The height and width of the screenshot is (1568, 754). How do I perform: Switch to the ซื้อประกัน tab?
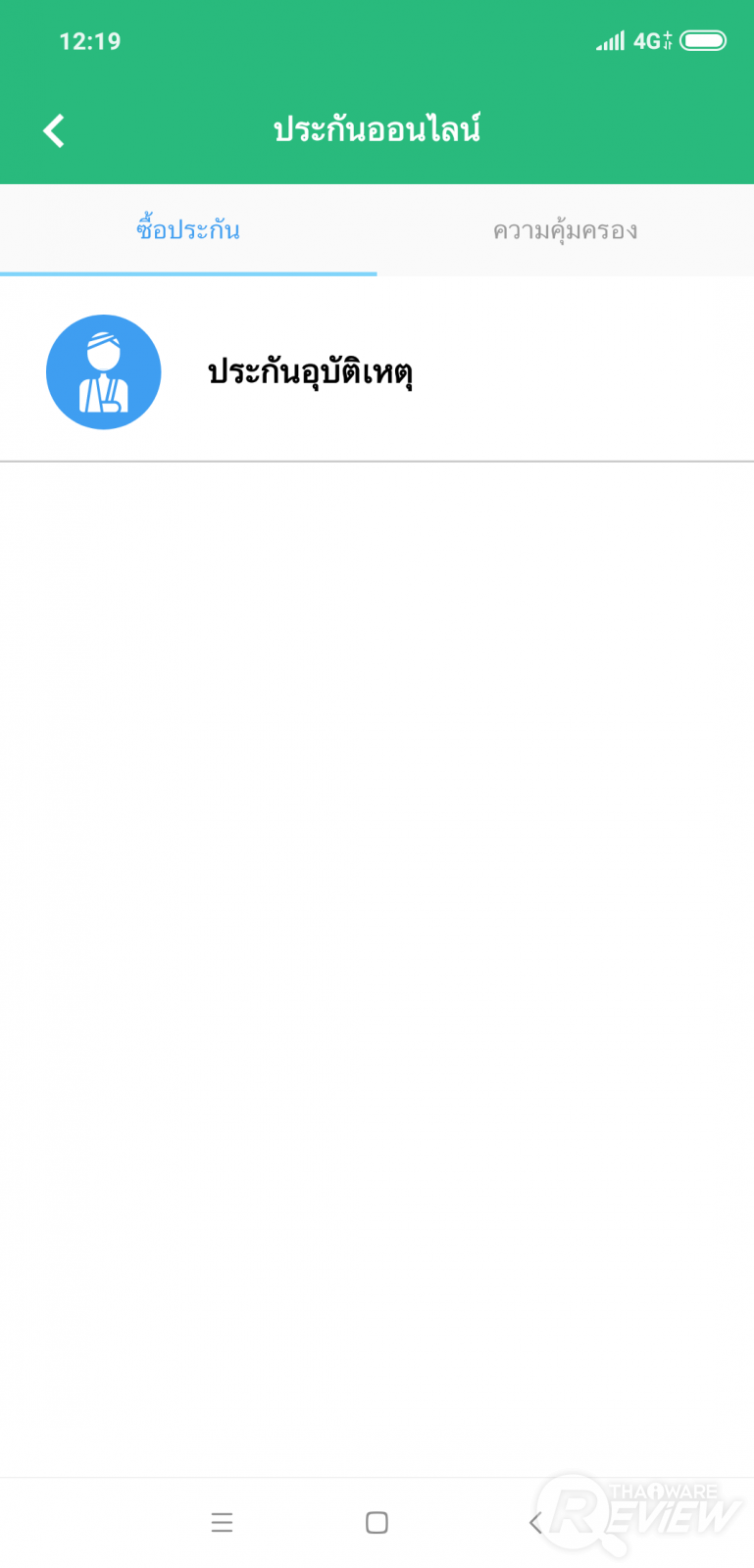point(188,230)
